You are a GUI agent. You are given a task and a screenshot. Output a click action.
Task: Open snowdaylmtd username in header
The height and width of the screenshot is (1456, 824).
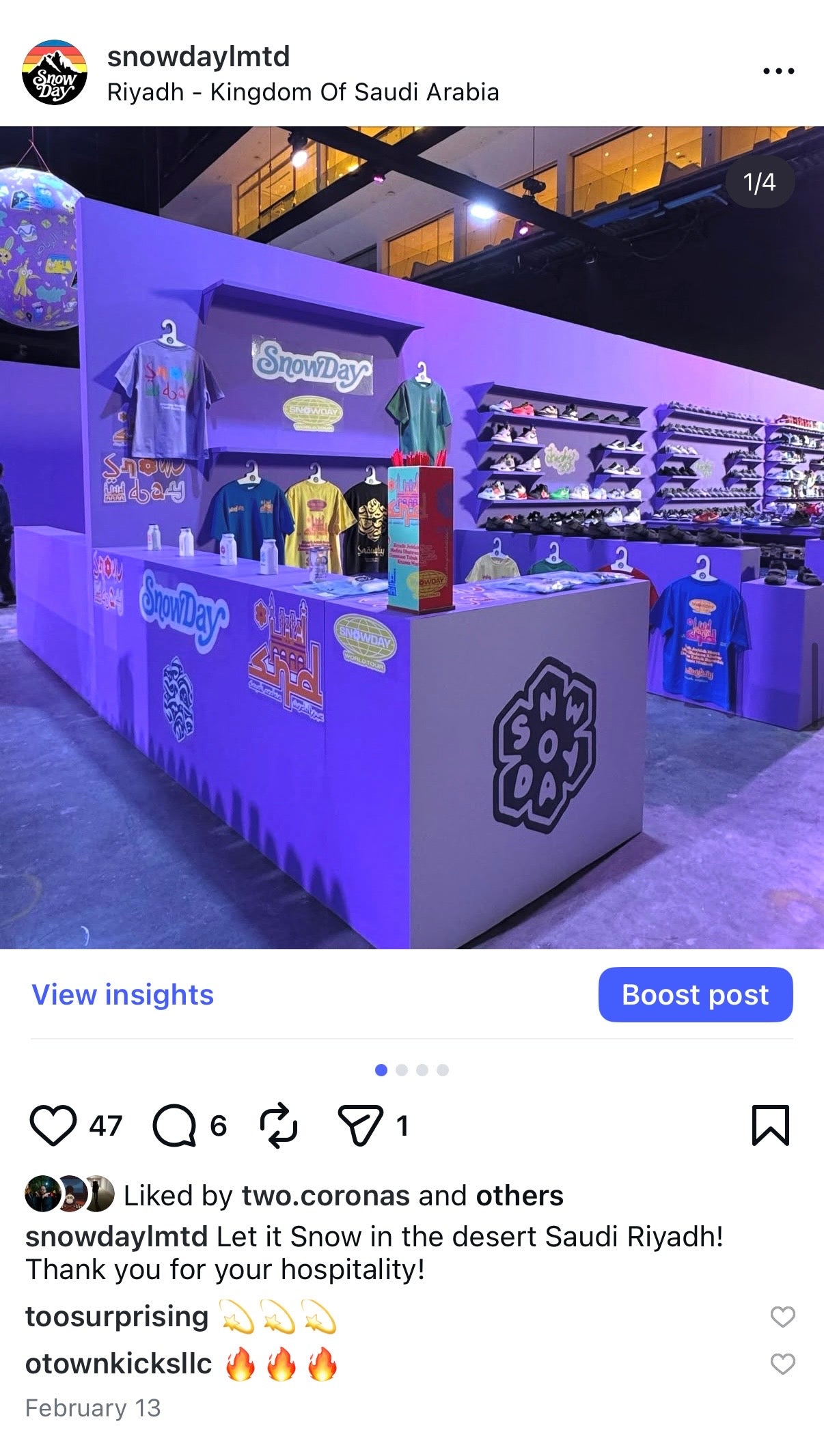click(x=198, y=57)
